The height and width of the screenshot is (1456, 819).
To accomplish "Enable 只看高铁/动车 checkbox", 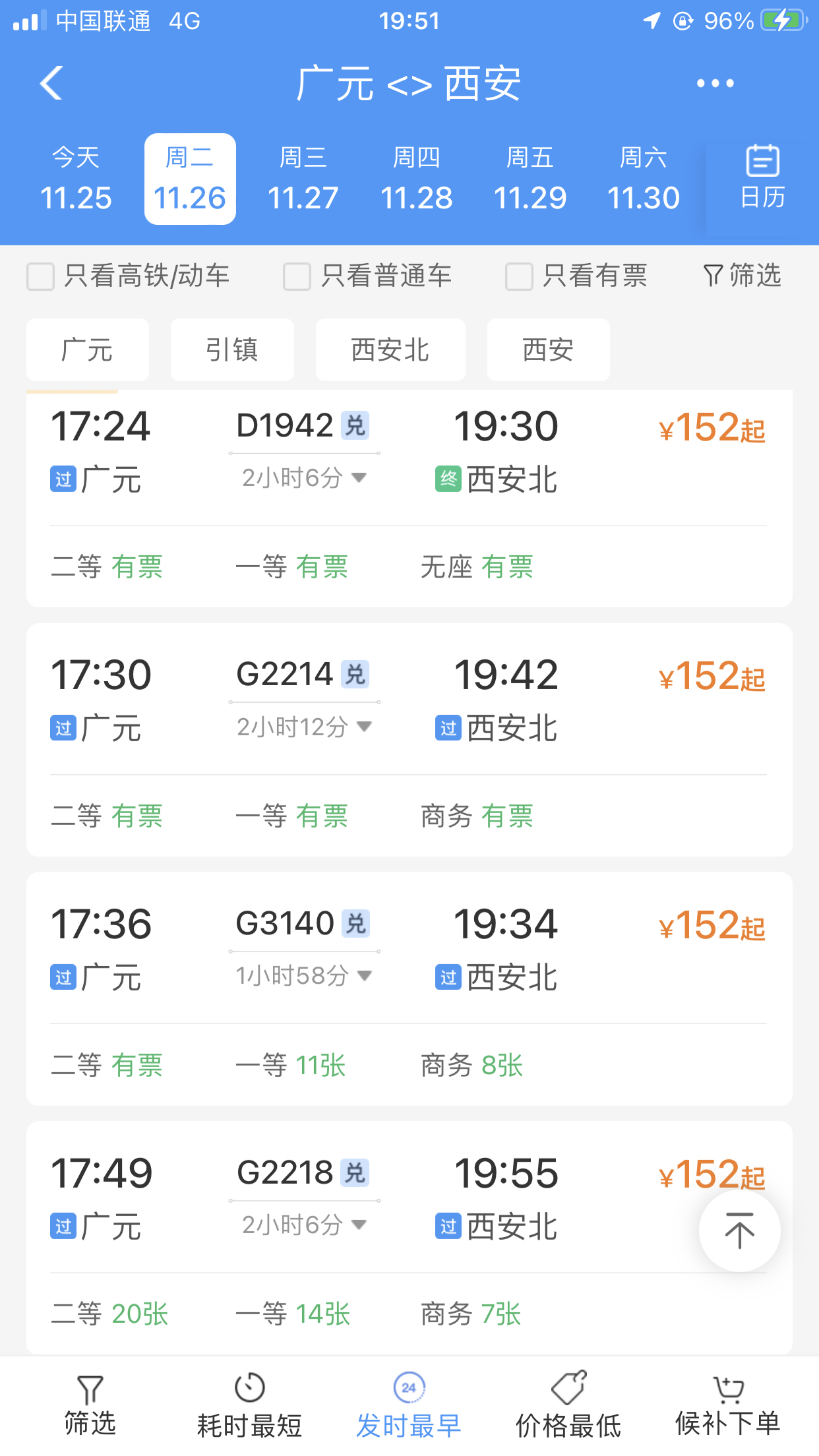I will point(40,277).
